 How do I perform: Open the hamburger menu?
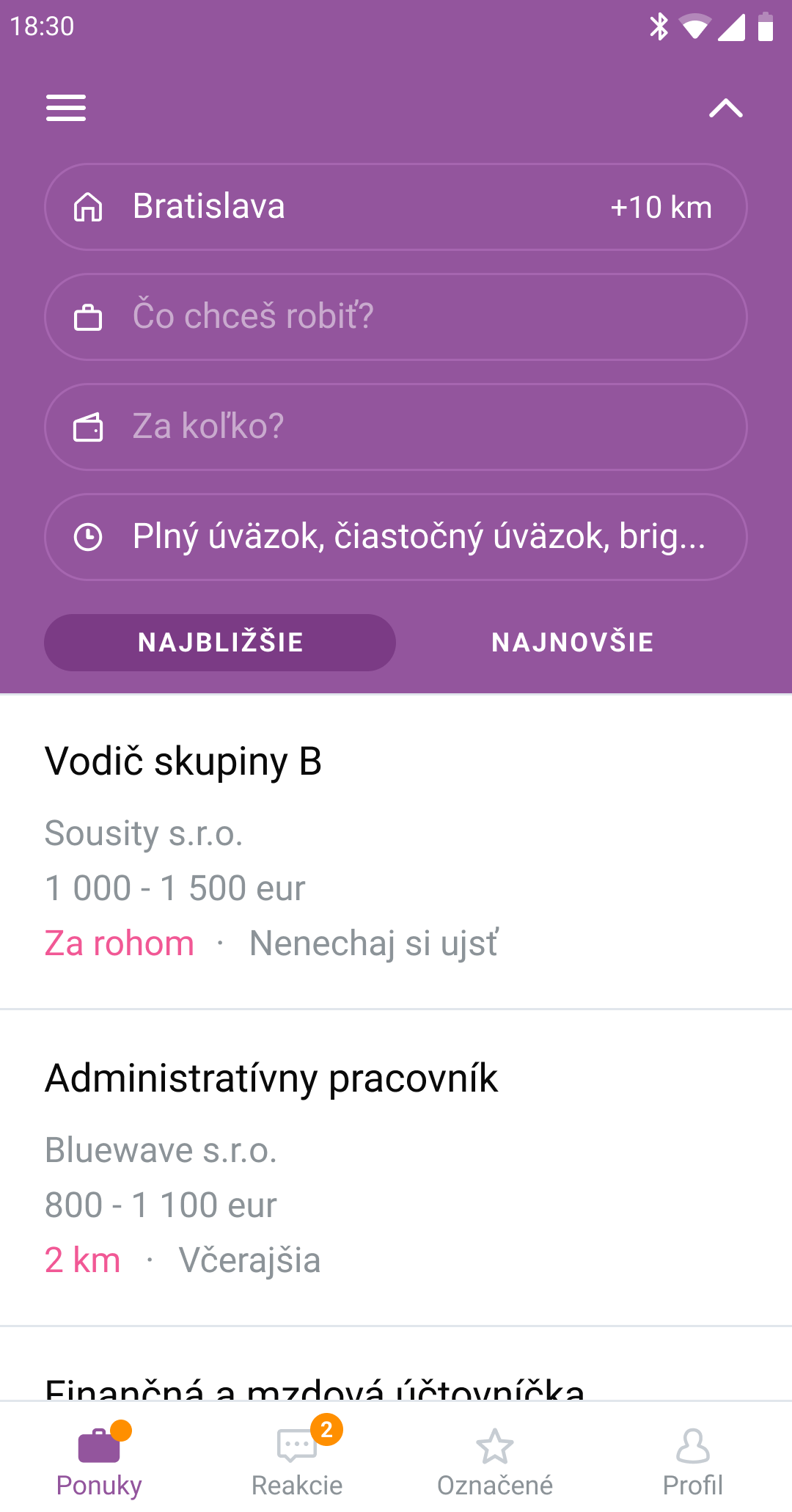coord(66,108)
